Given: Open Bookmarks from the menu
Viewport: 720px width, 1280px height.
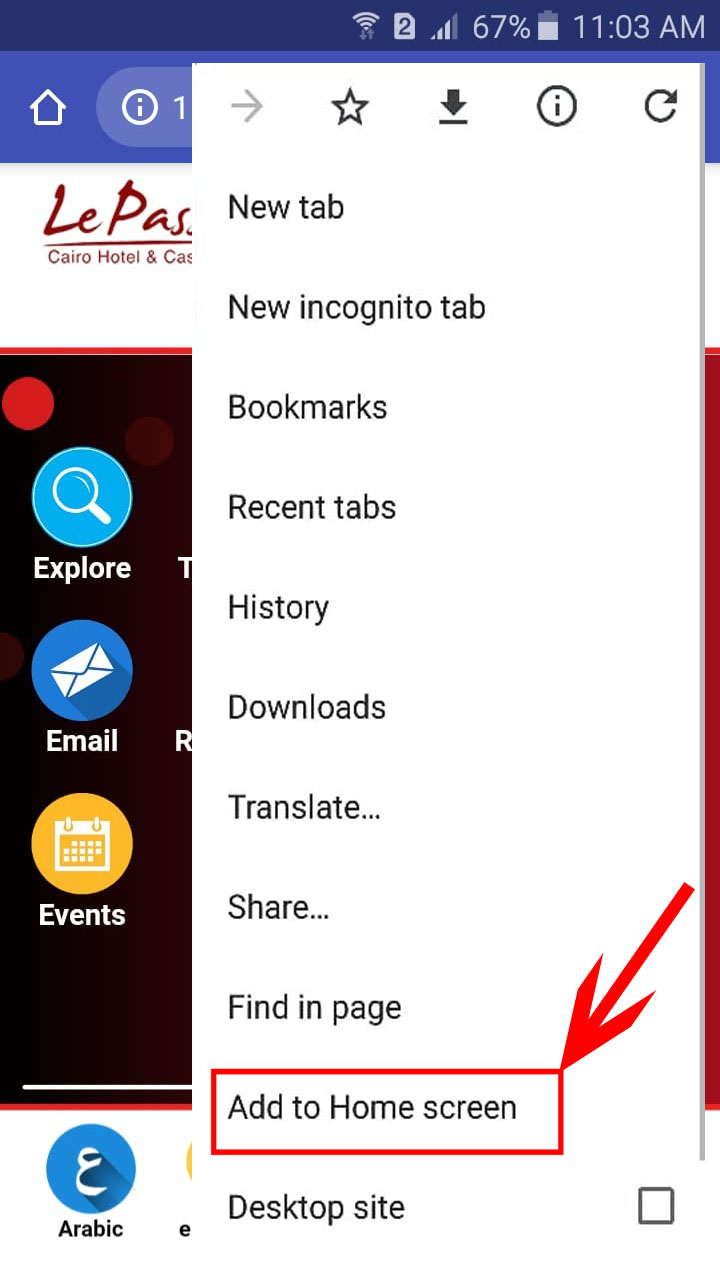Looking at the screenshot, I should pyautogui.click(x=307, y=407).
